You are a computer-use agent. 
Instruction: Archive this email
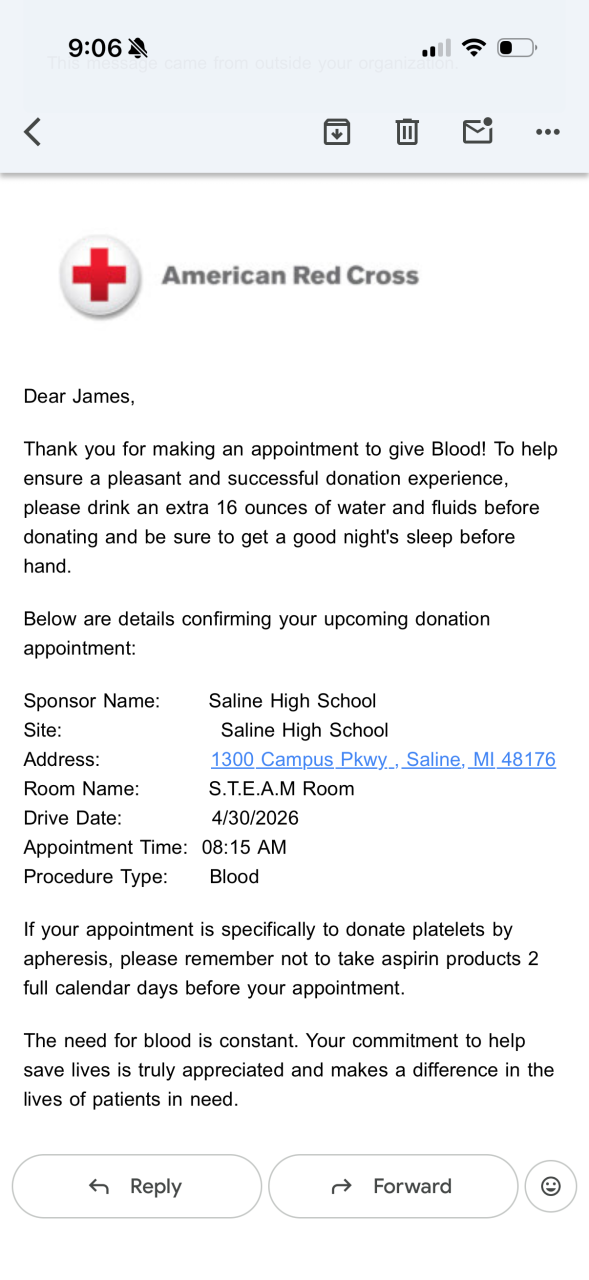[337, 131]
